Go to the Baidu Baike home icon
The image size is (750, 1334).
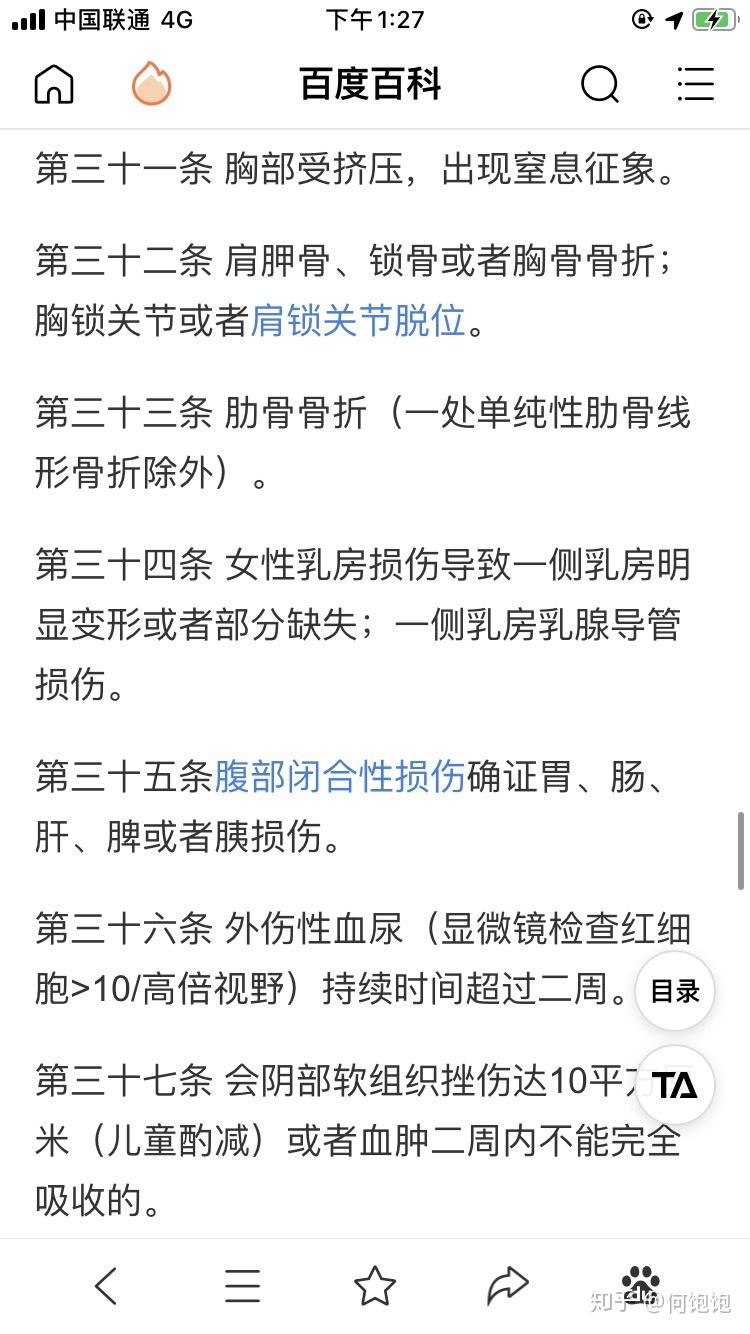coord(54,84)
